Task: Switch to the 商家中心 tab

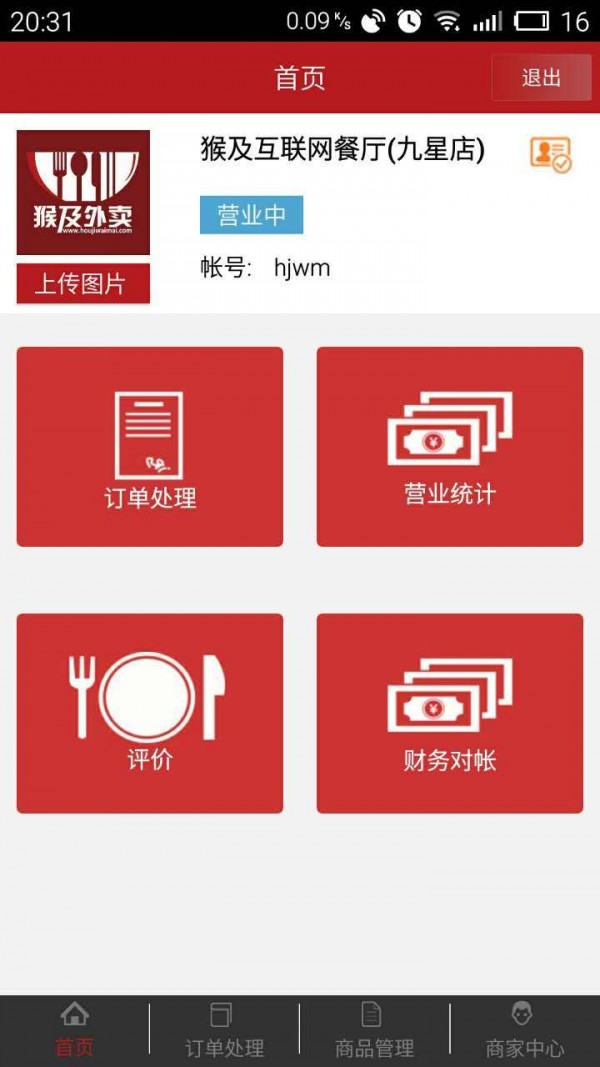Action: coord(524,1030)
